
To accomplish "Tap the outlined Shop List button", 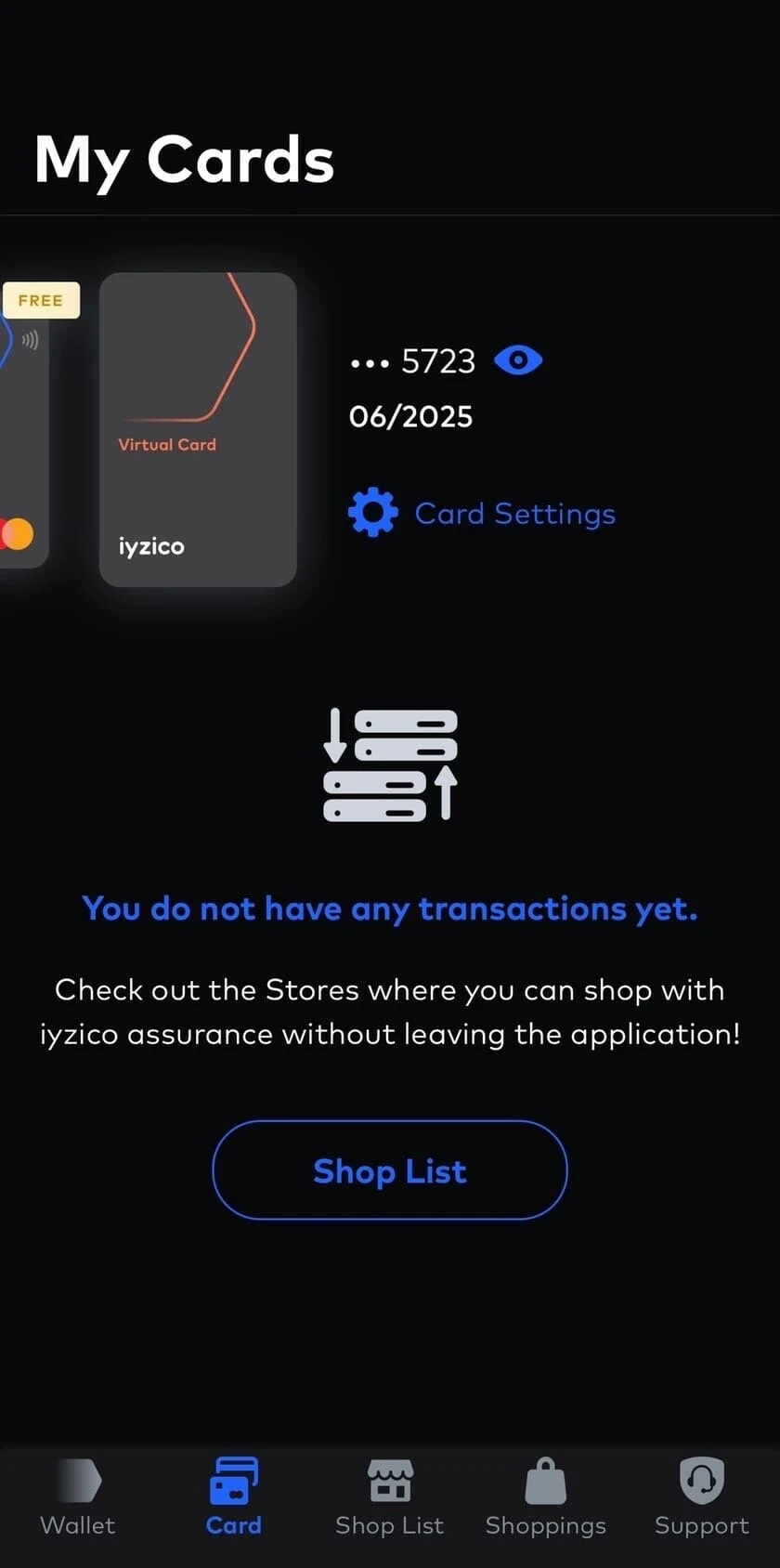I will click(390, 1170).
